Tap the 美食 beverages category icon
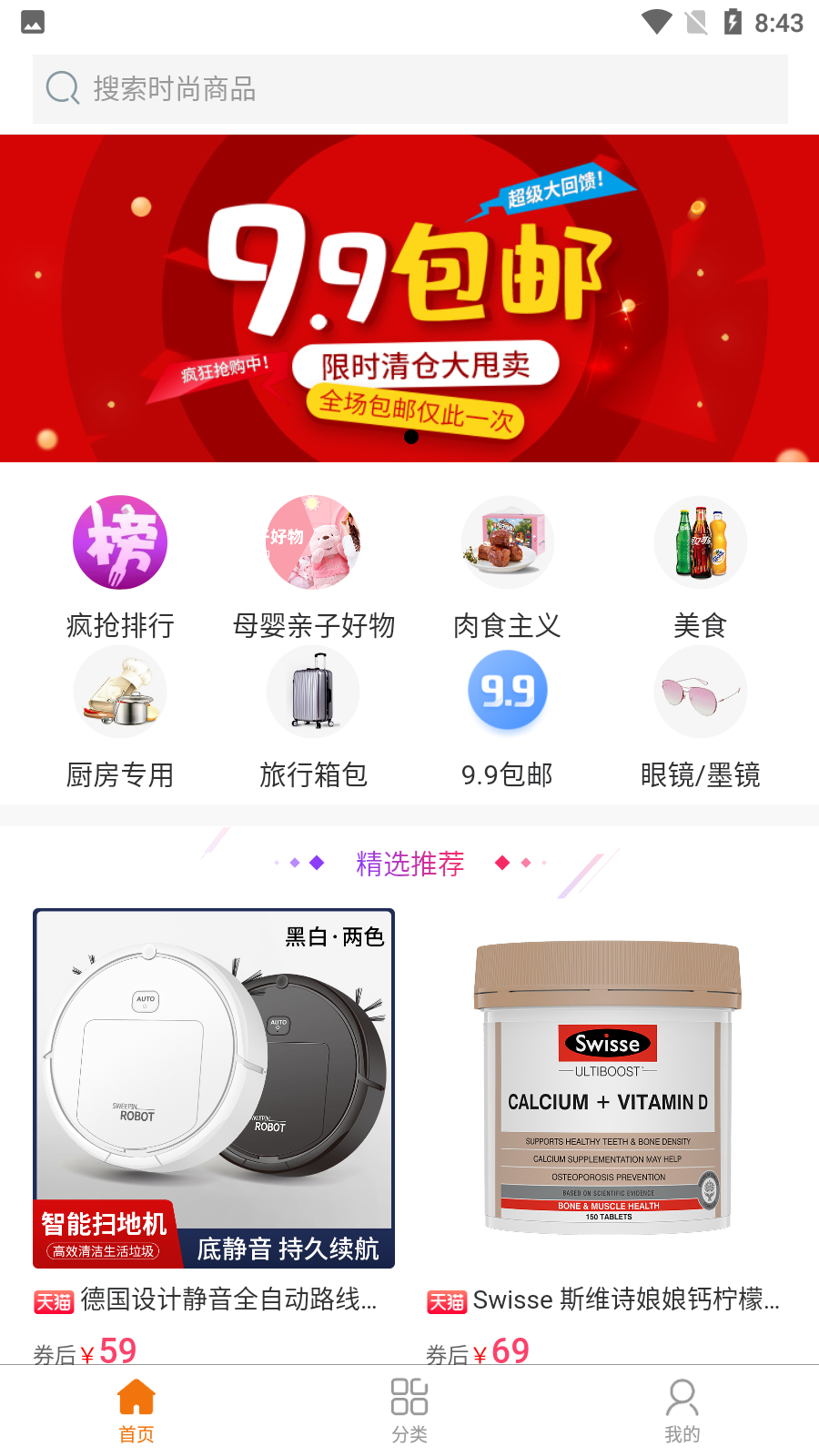Screen dimensions: 819x1456 tap(700, 542)
